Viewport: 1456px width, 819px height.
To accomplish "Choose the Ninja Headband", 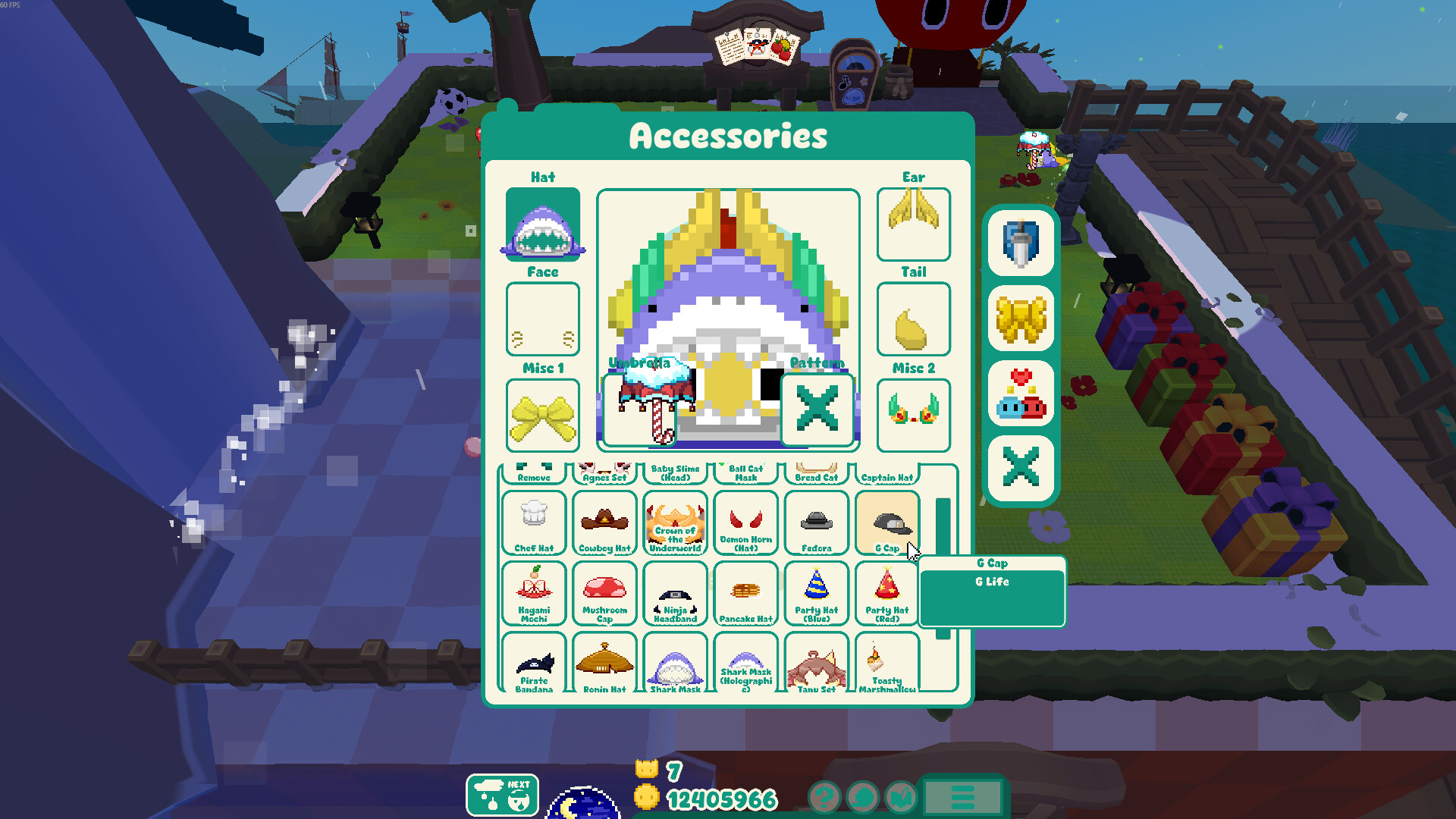I will point(675,594).
